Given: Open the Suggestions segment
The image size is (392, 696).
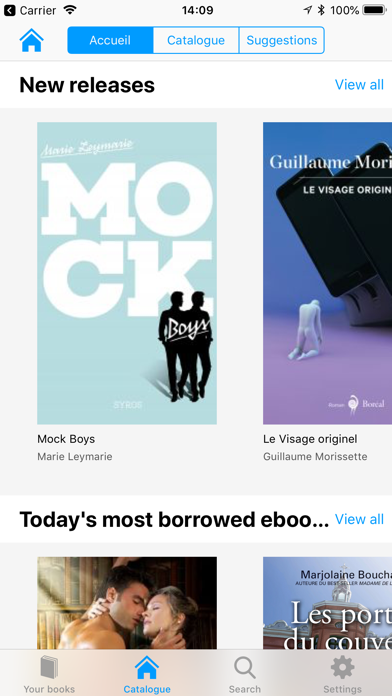Looking at the screenshot, I should coord(281,40).
